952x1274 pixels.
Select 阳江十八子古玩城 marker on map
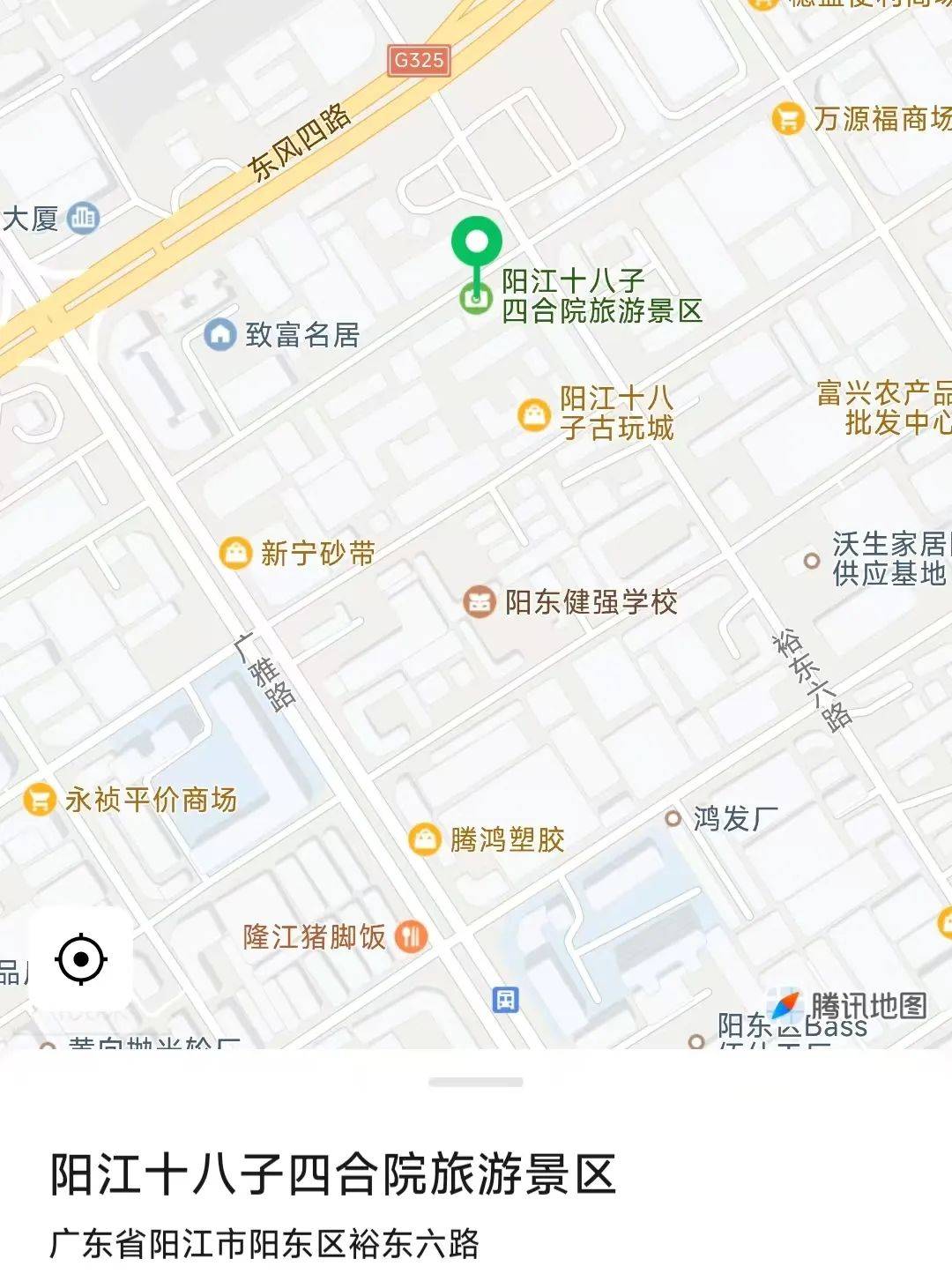[x=534, y=414]
